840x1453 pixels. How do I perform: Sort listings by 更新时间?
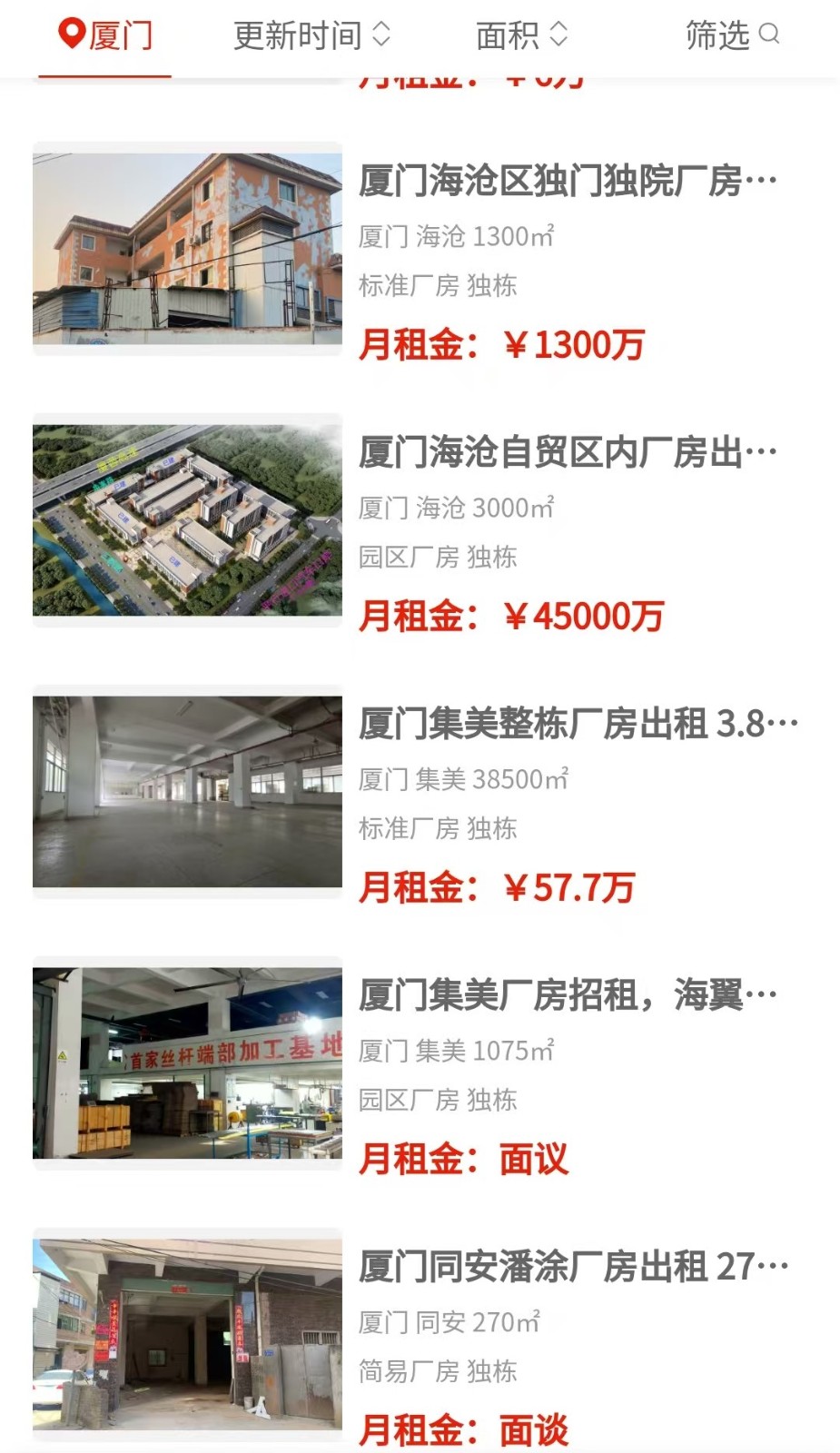tap(311, 36)
